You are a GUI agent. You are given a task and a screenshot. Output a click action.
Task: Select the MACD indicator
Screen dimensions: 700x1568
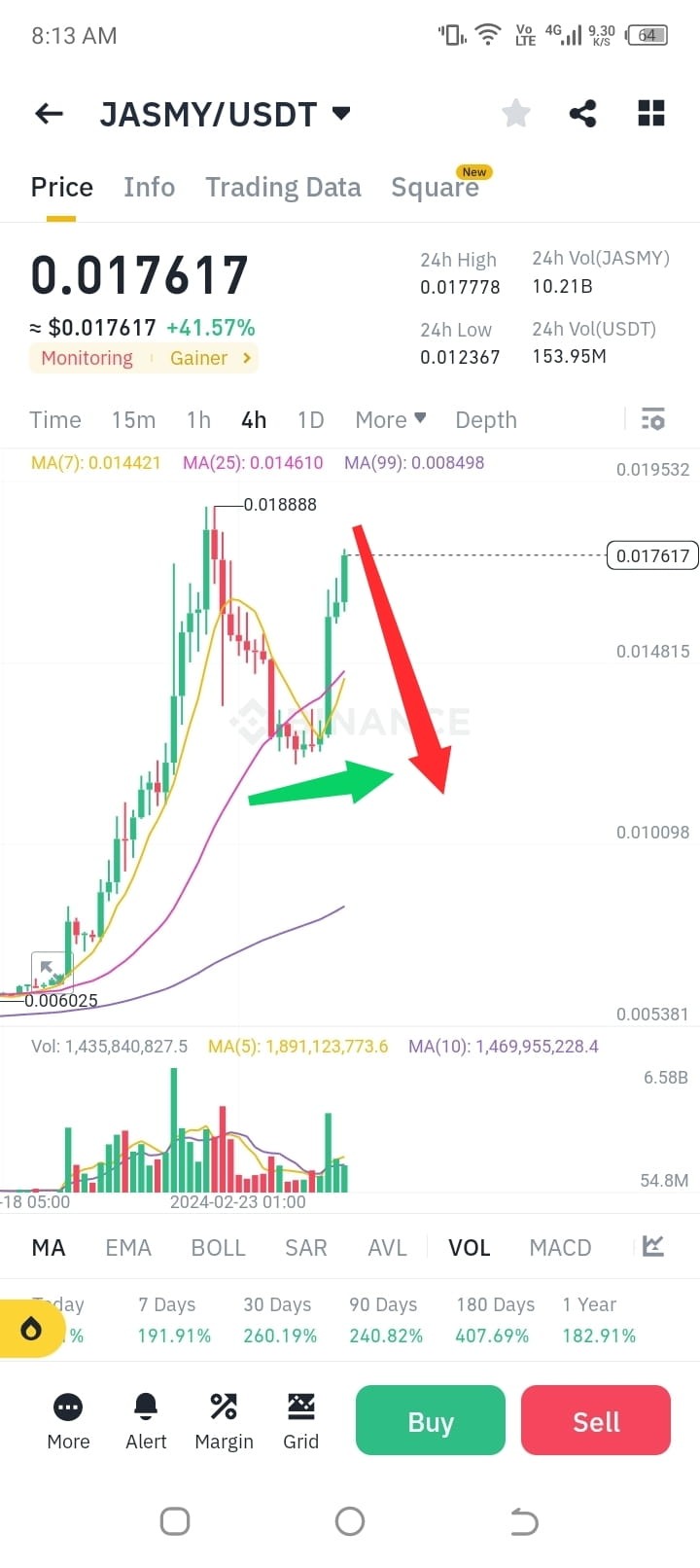[560, 1248]
